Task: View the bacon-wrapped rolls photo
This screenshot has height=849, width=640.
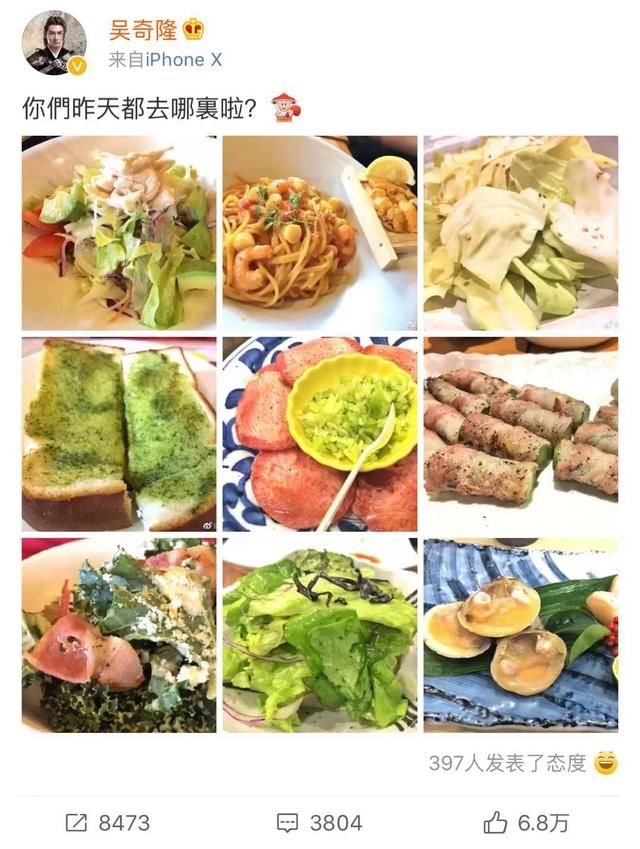Action: click(520, 434)
